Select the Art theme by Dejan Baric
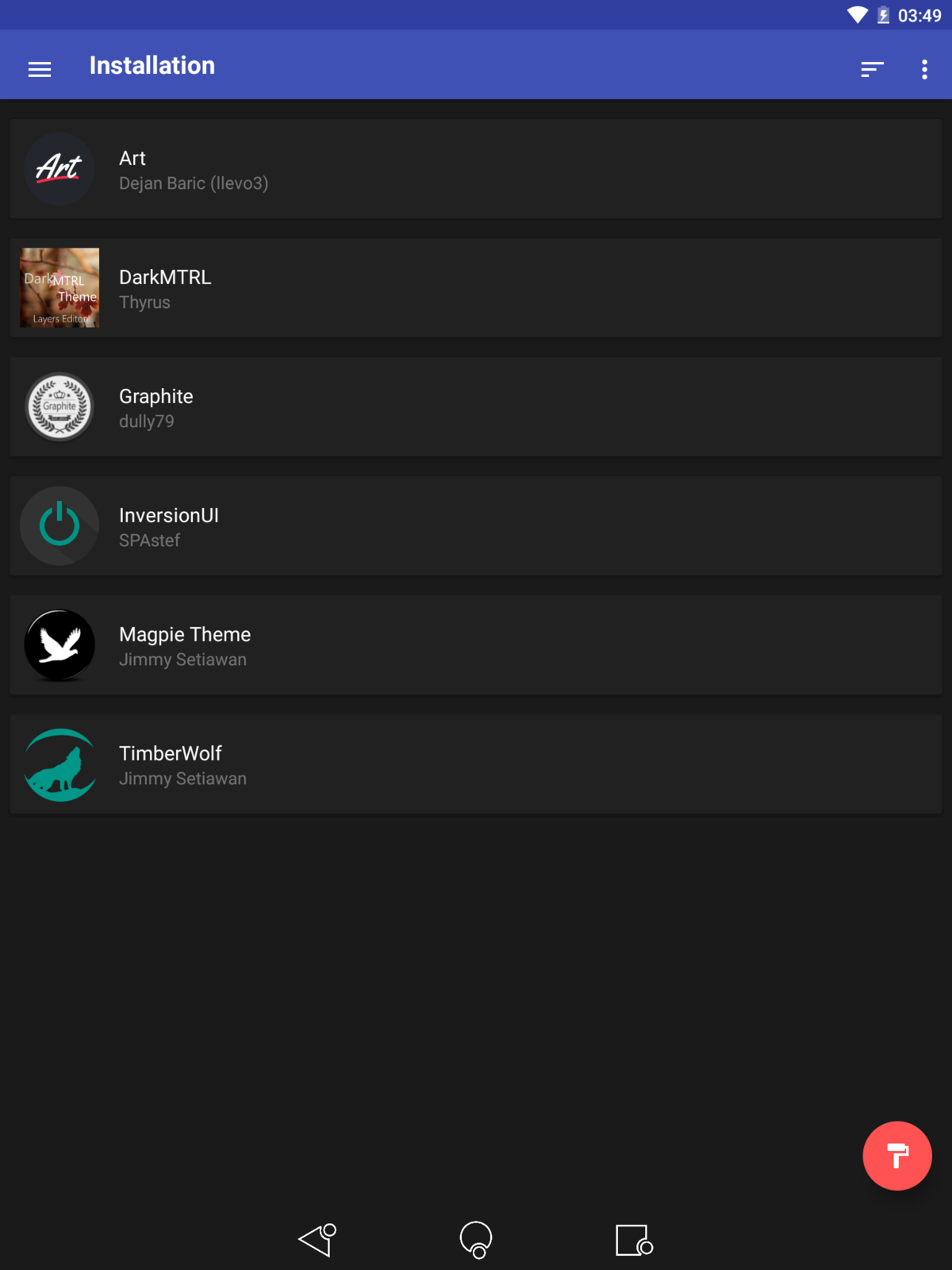Image resolution: width=952 pixels, height=1270 pixels. click(476, 169)
